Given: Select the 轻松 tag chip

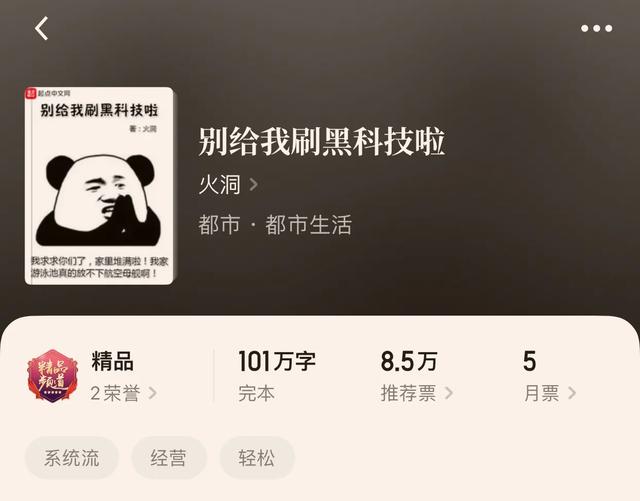Looking at the screenshot, I should pos(257,458).
